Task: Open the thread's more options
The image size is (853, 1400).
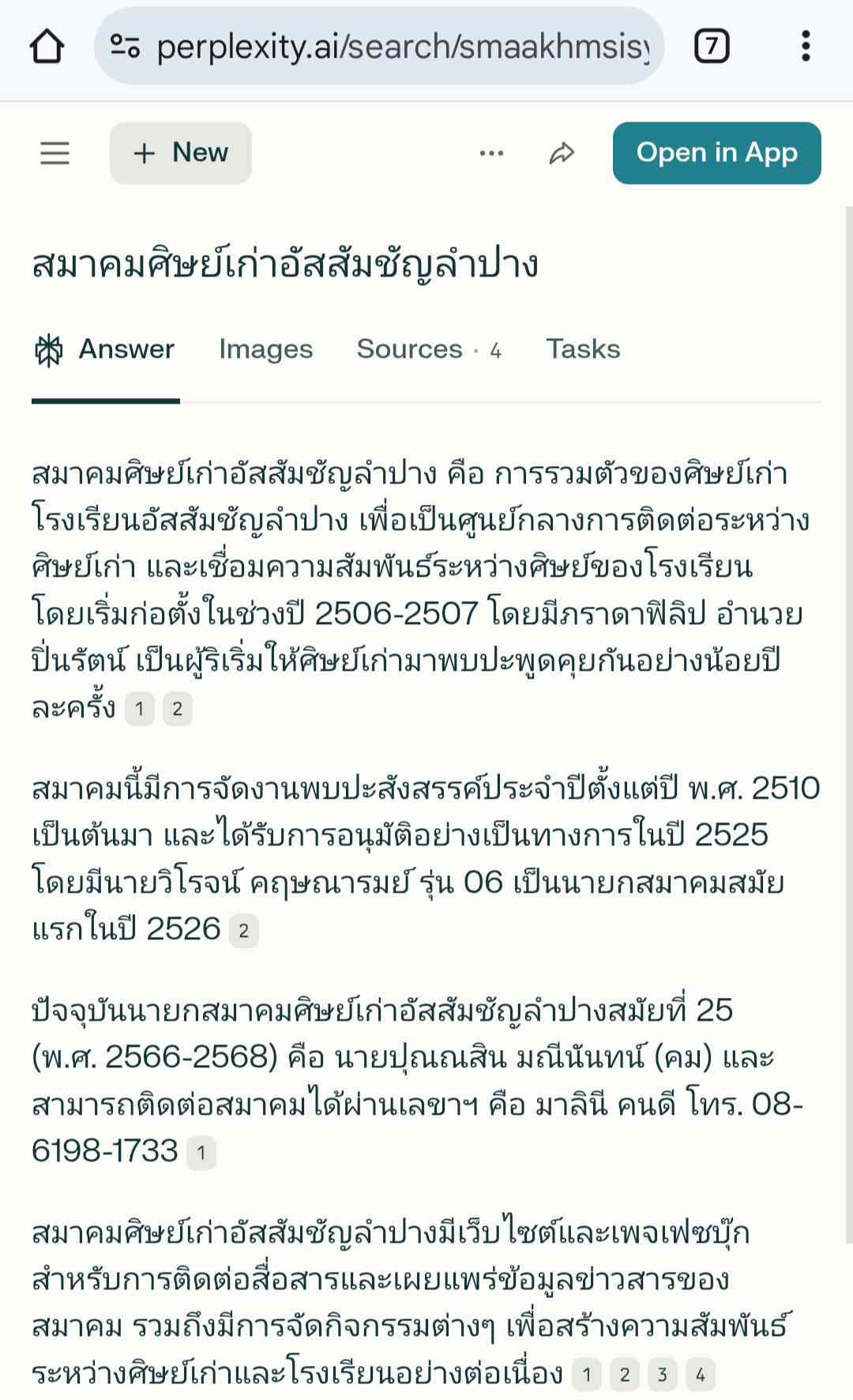Action: pos(491,153)
